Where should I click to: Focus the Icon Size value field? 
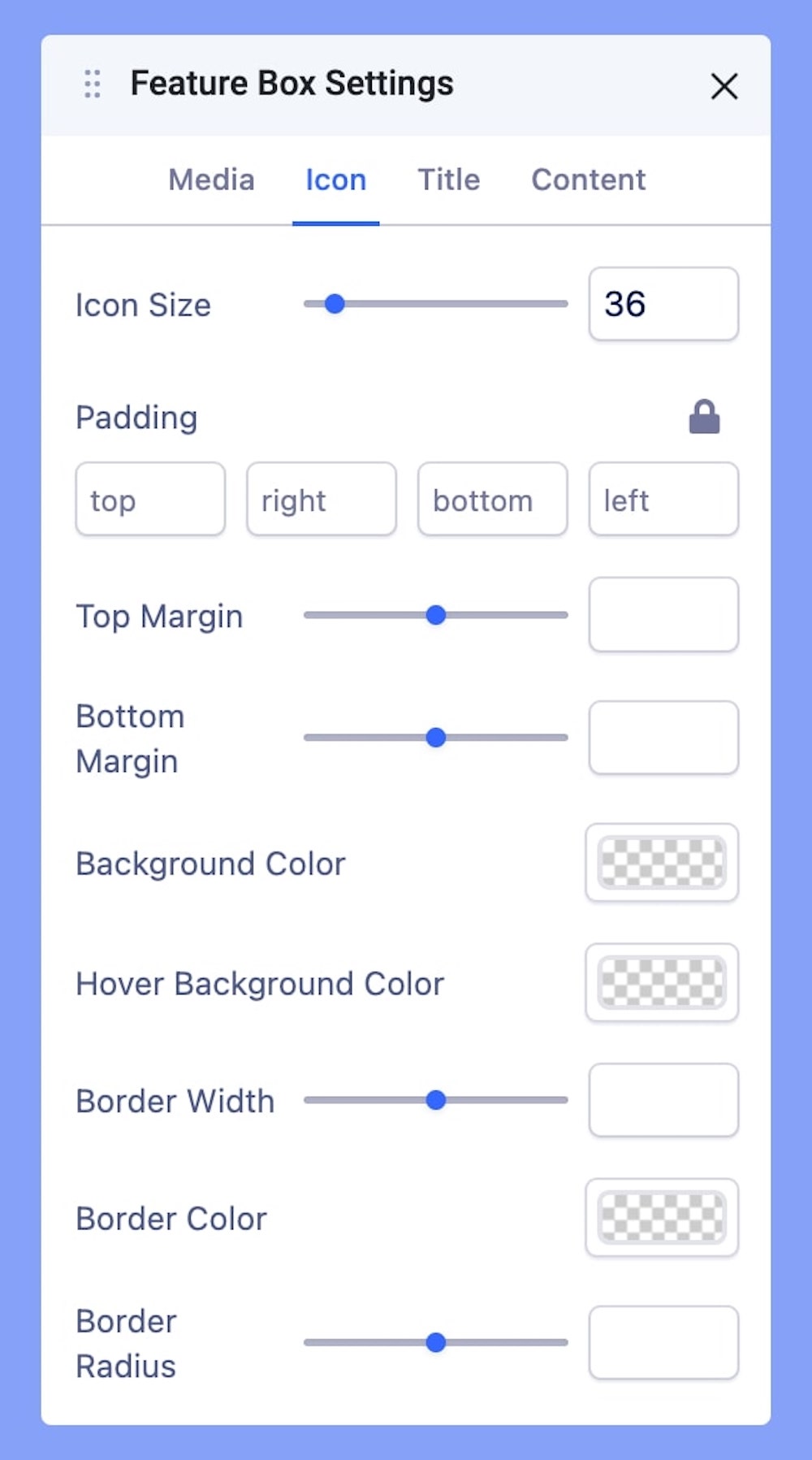click(663, 304)
